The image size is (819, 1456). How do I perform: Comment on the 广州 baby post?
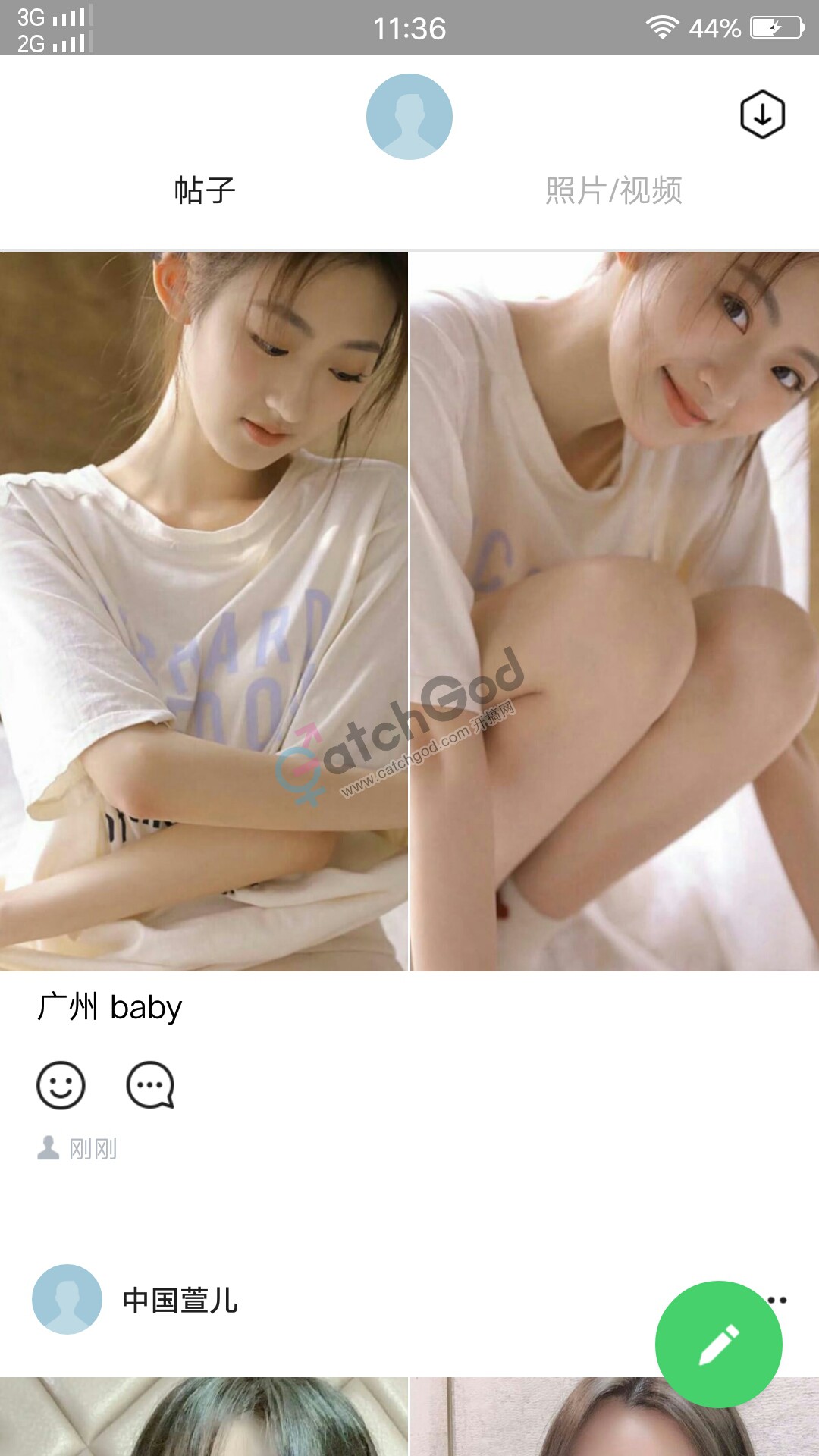pos(150,1085)
